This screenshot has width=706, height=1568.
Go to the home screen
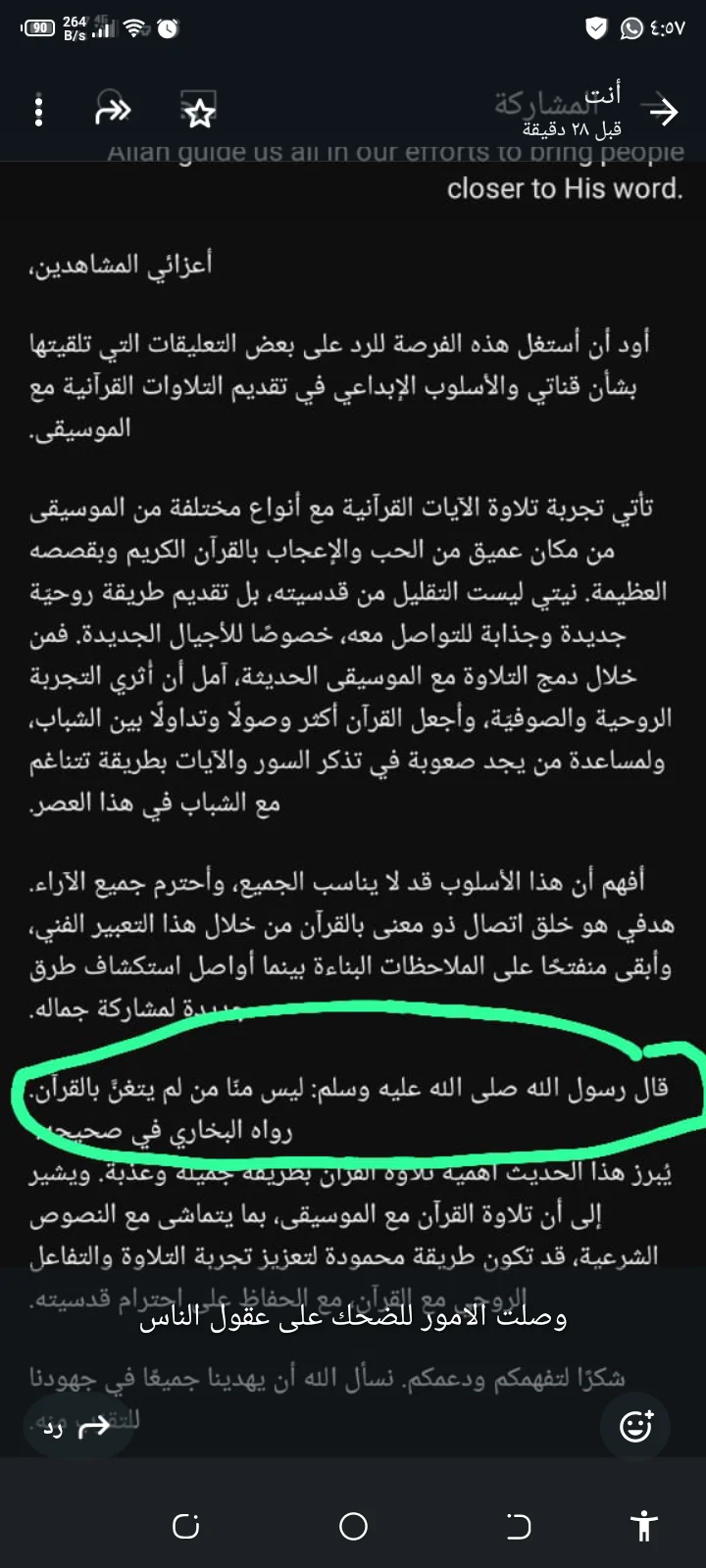click(353, 1526)
